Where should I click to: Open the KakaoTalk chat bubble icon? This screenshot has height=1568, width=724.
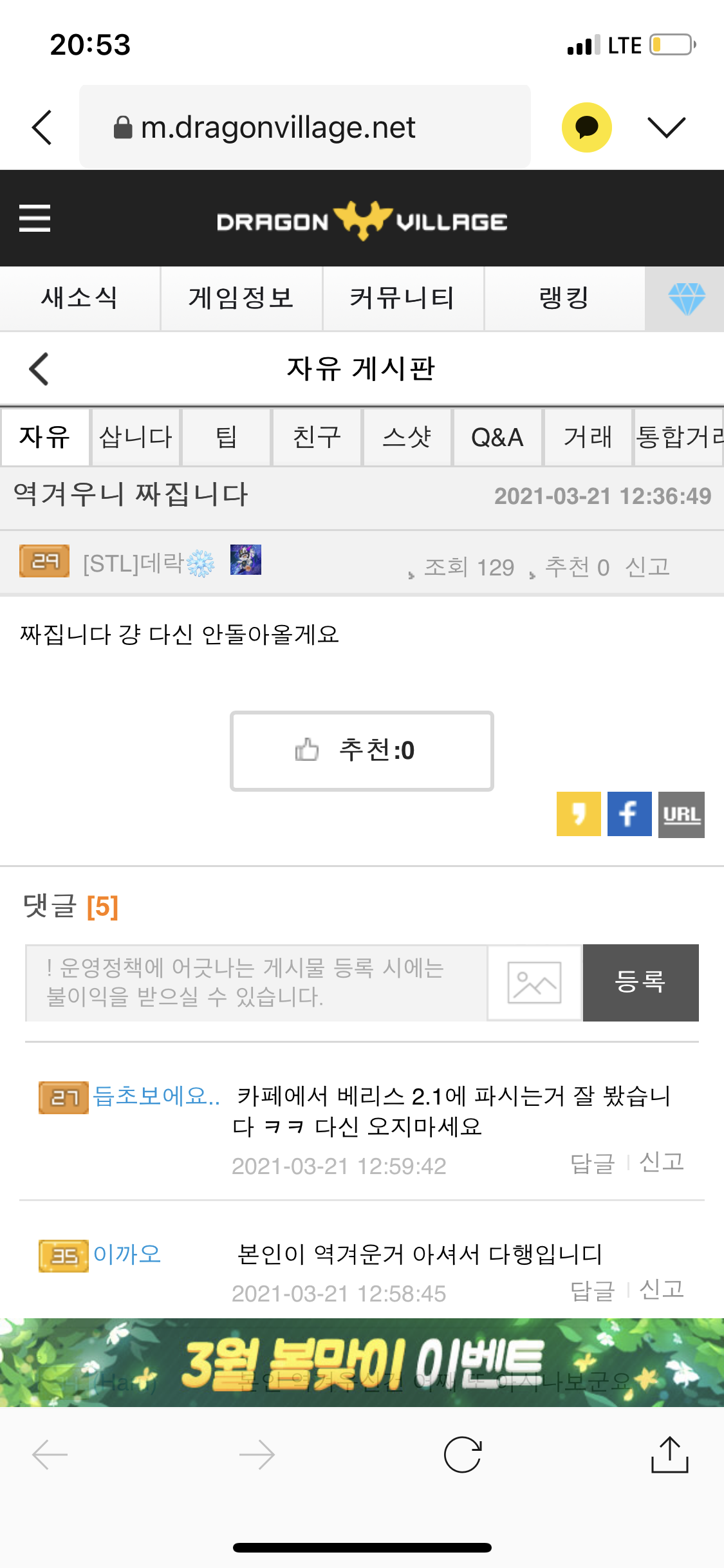[x=586, y=127]
